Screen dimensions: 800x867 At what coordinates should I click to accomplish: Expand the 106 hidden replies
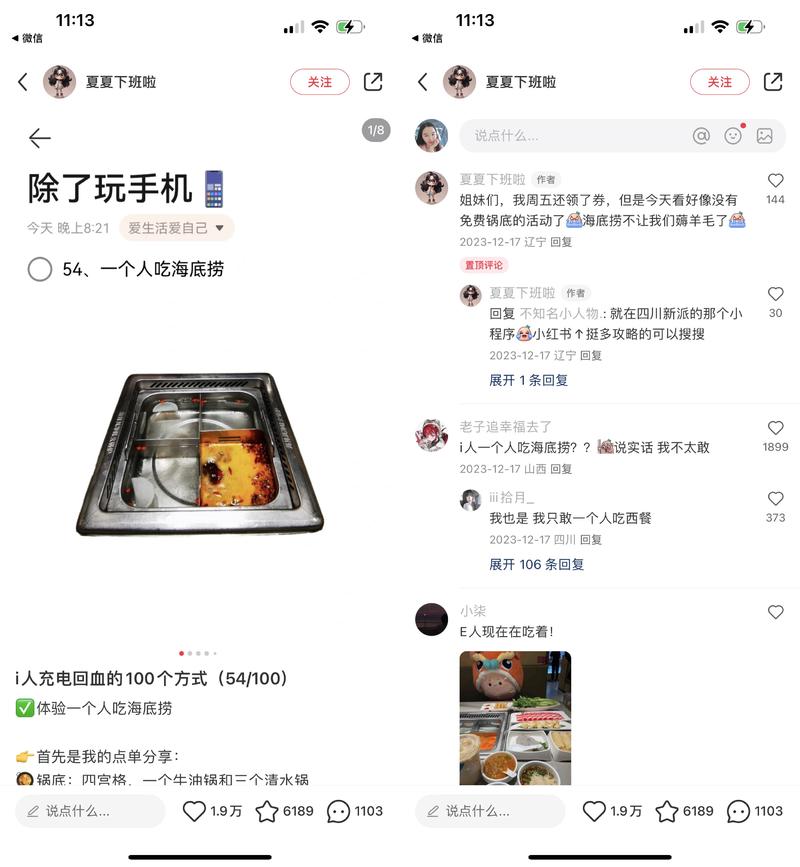pyautogui.click(x=536, y=564)
